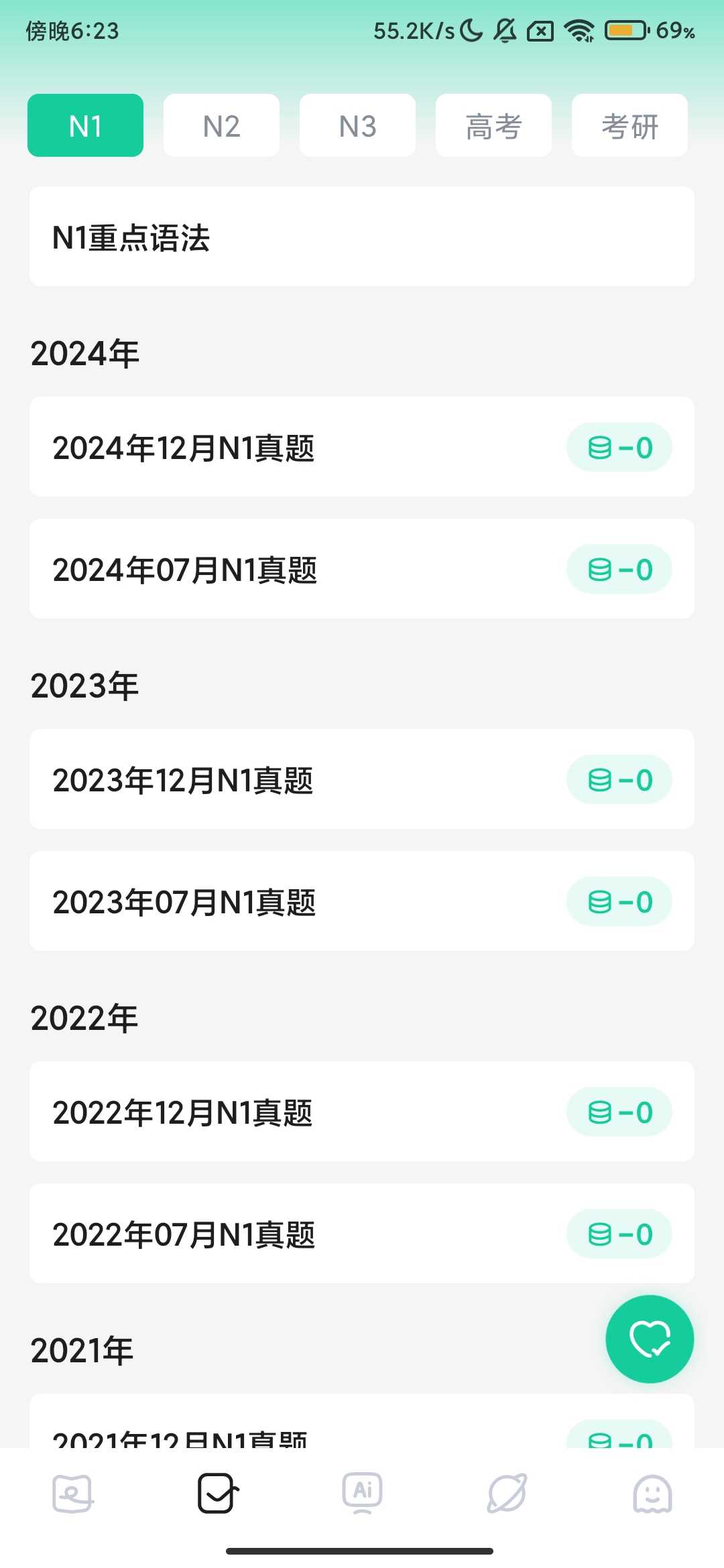The image size is (724, 1568).
Task: Switch to the N2 tab
Action: click(x=221, y=125)
